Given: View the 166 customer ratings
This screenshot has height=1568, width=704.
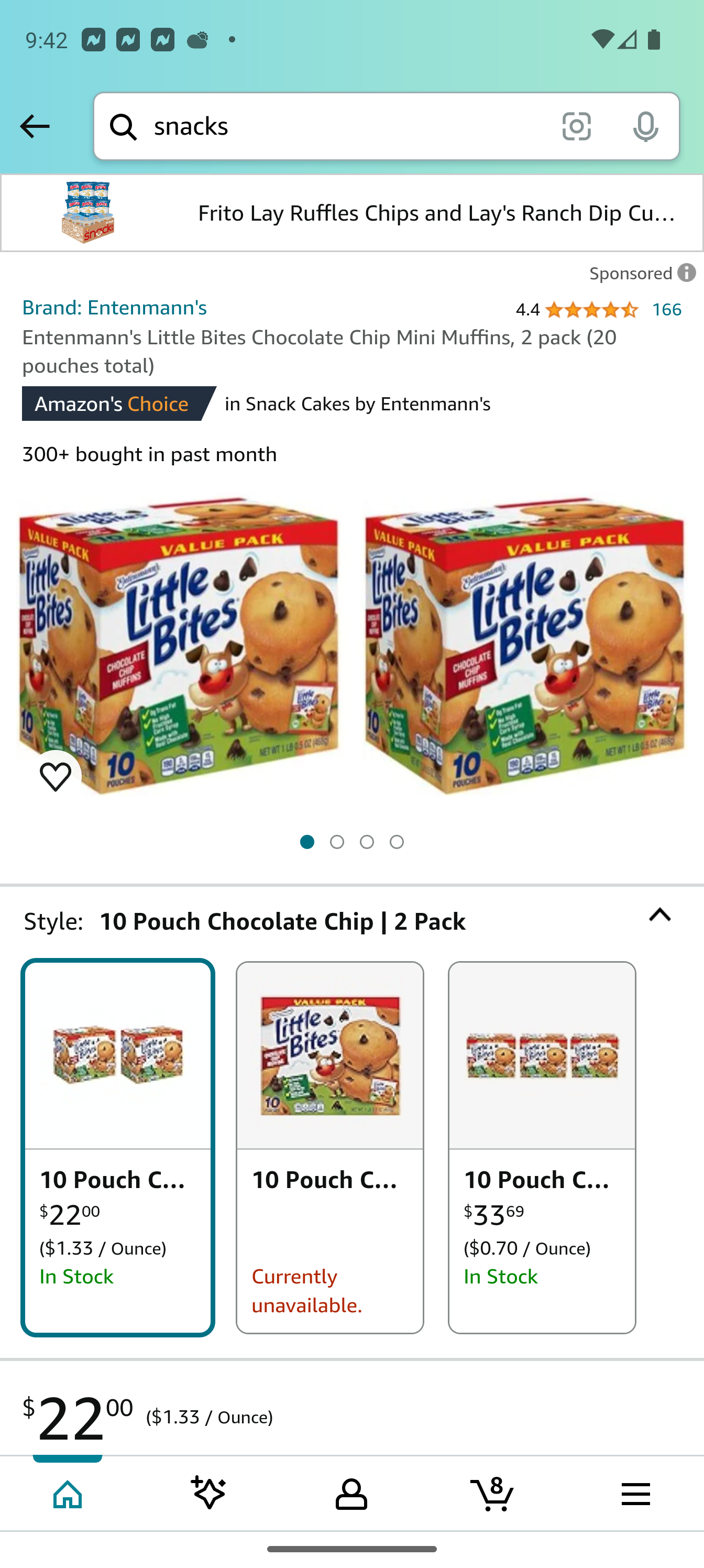Looking at the screenshot, I should pyautogui.click(x=666, y=310).
